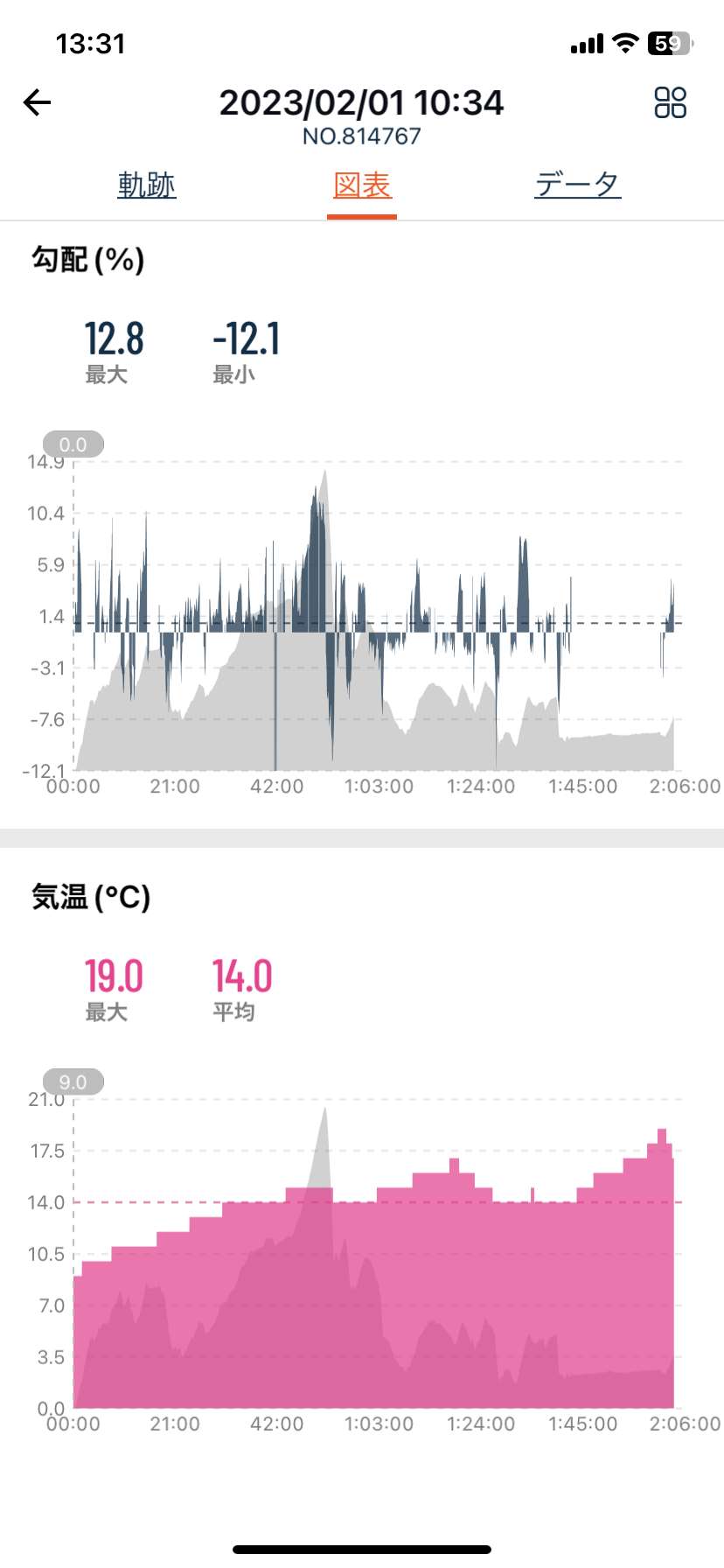This screenshot has width=724, height=1568.
Task: Open the データ tab
Action: [x=577, y=185]
